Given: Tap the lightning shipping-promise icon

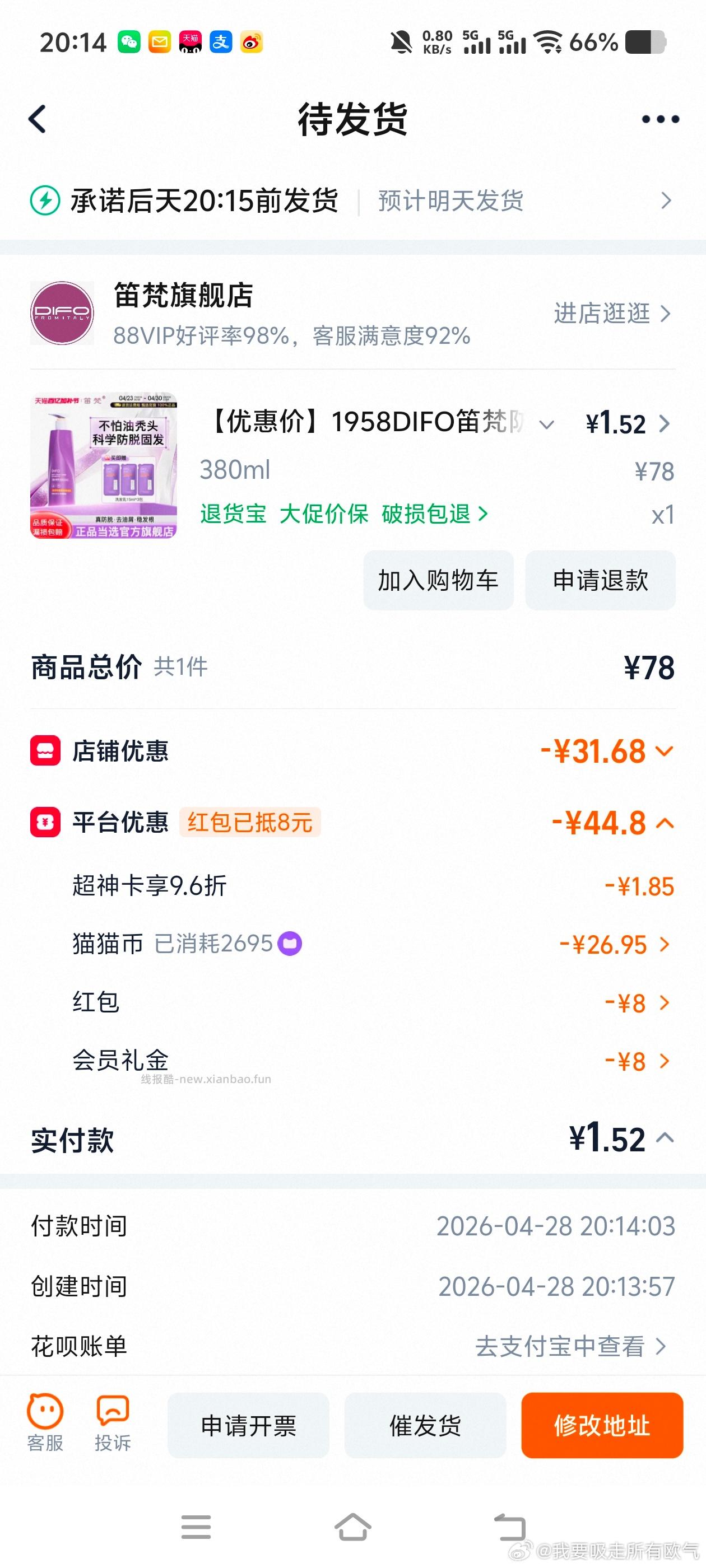Looking at the screenshot, I should click(45, 200).
